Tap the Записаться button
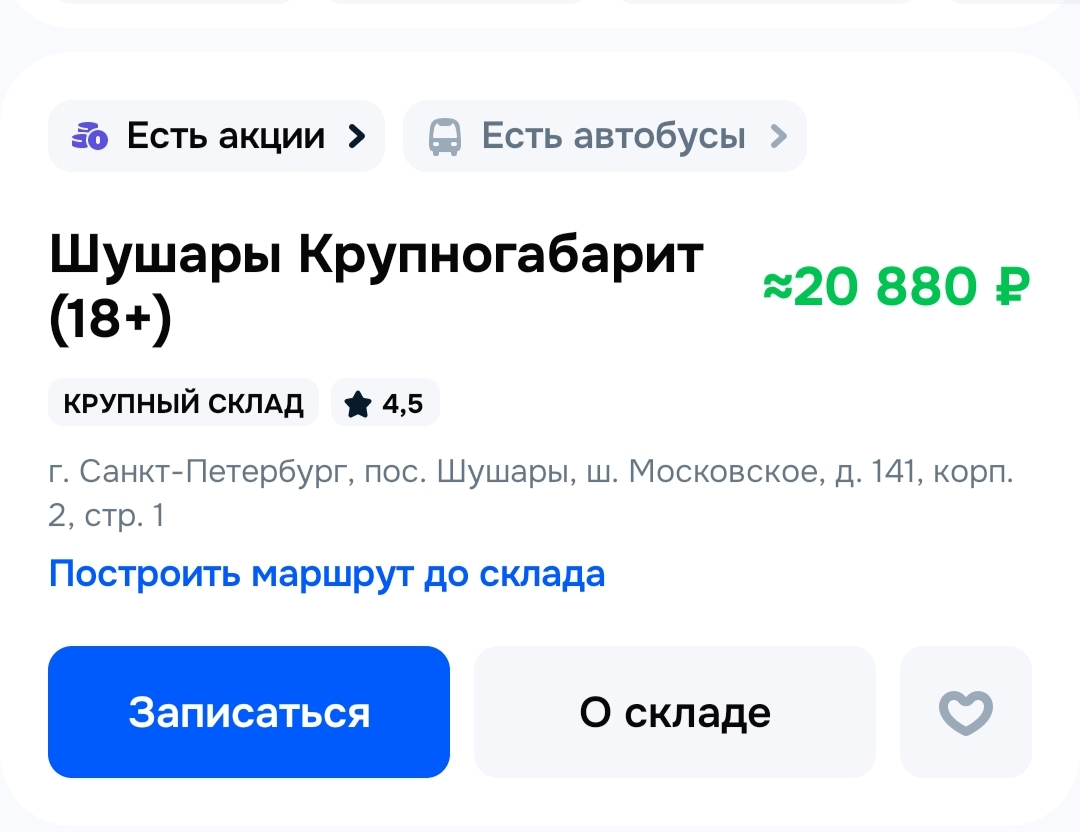The height and width of the screenshot is (832, 1080). pos(249,711)
